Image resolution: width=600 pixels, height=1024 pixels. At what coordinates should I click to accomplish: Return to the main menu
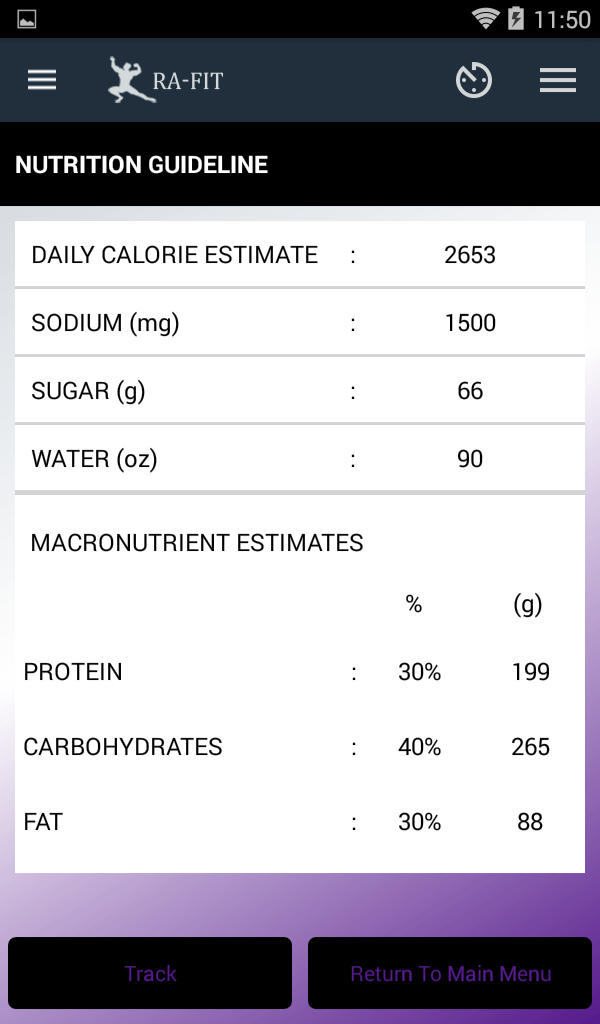pos(450,973)
